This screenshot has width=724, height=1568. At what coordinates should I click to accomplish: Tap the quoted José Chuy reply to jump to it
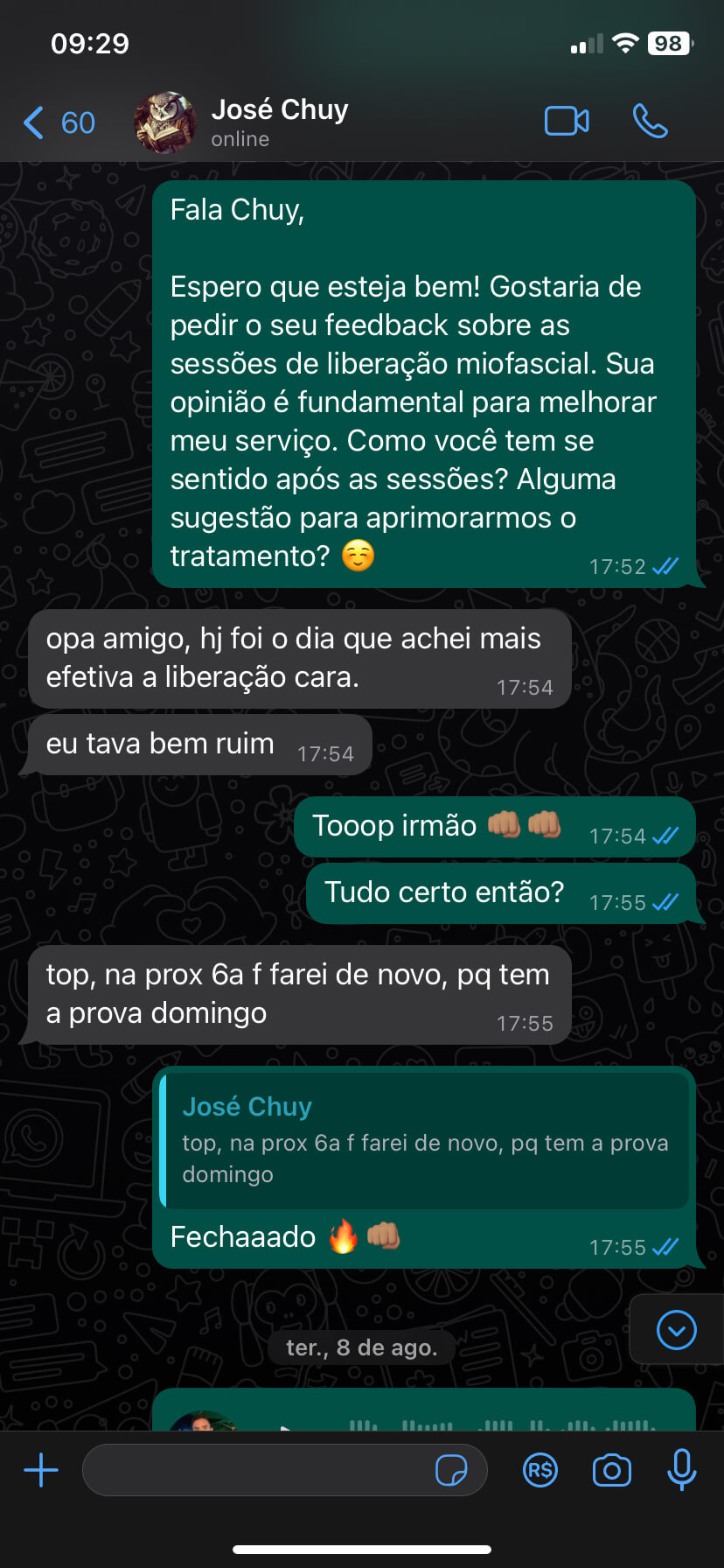pos(425,1140)
